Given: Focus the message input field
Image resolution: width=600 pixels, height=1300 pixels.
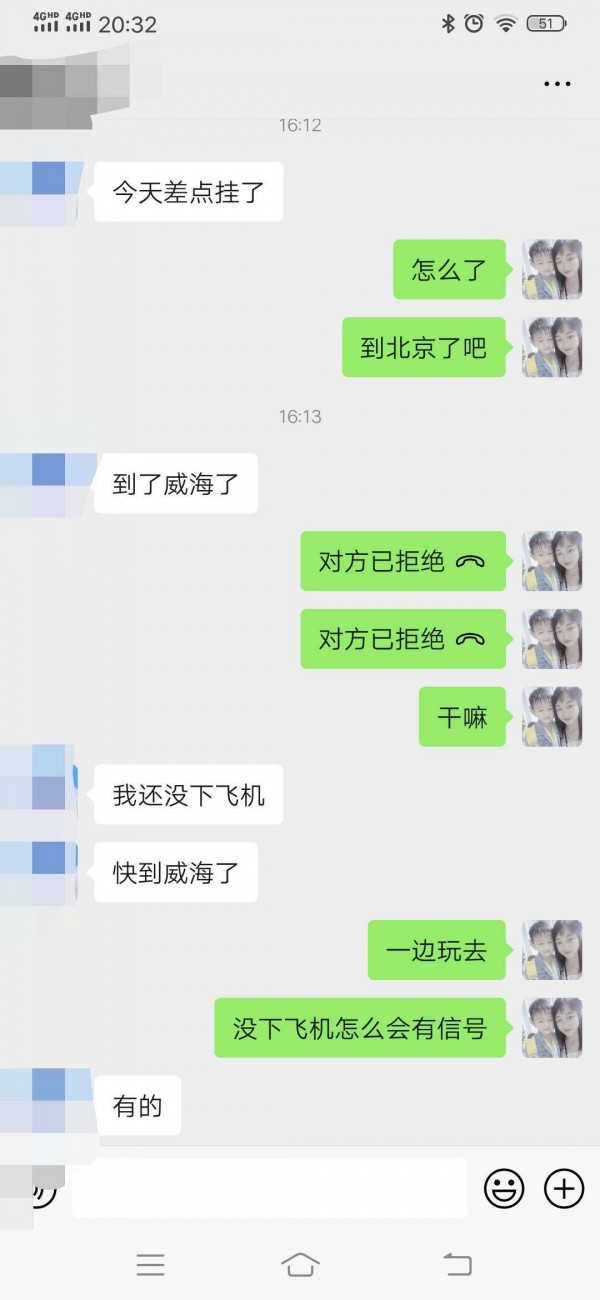Looking at the screenshot, I should coord(270,1189).
